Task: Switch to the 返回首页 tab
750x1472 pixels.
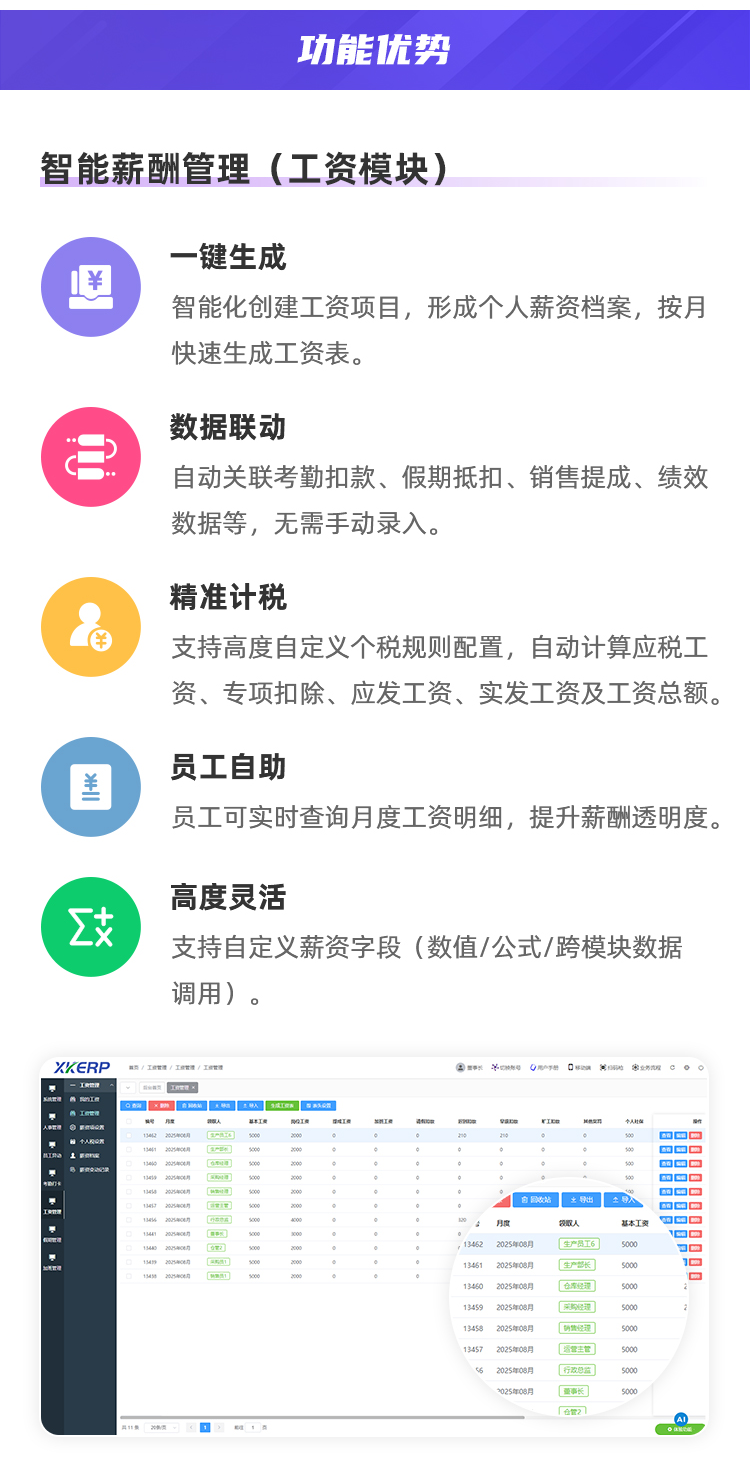Action: pos(150,1088)
